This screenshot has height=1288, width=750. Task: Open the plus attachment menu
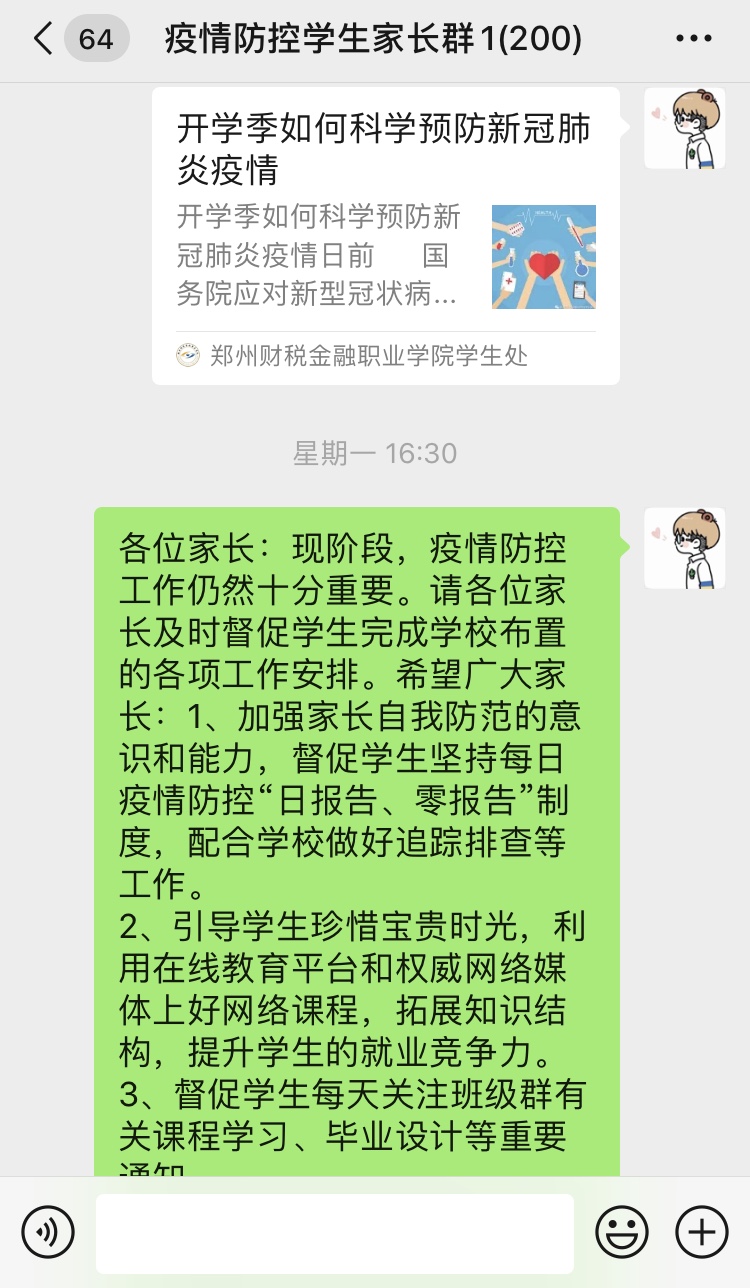[702, 1232]
